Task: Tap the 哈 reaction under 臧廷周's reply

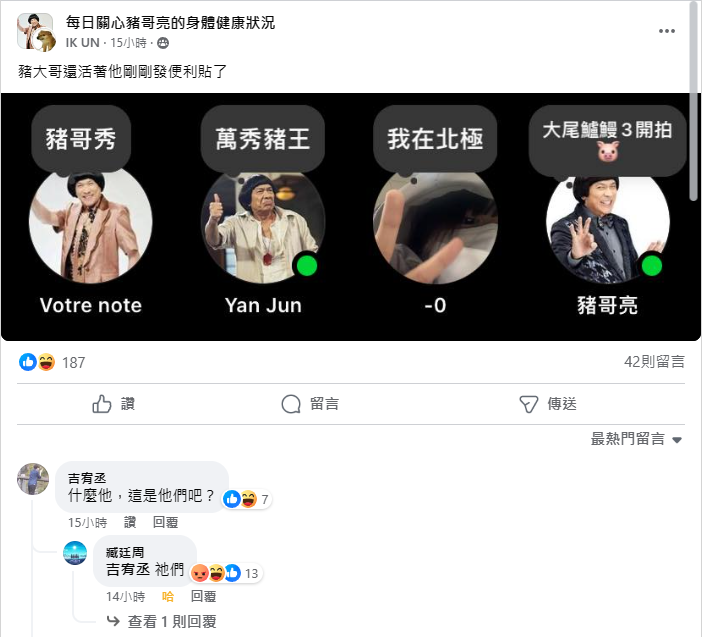Action: coord(168,596)
